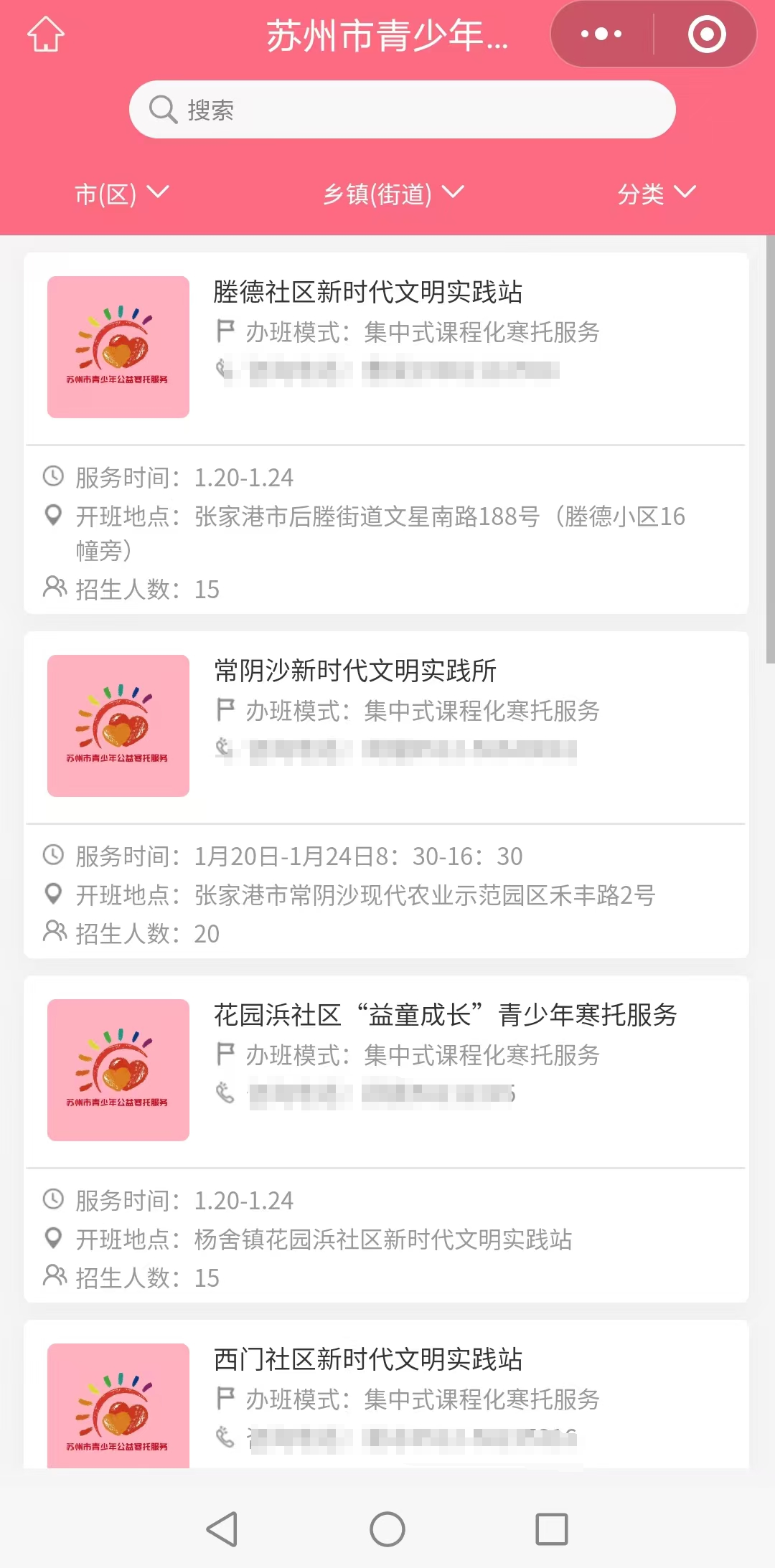Open the three-dot more menu
This screenshot has width=775, height=1568.
point(601,34)
